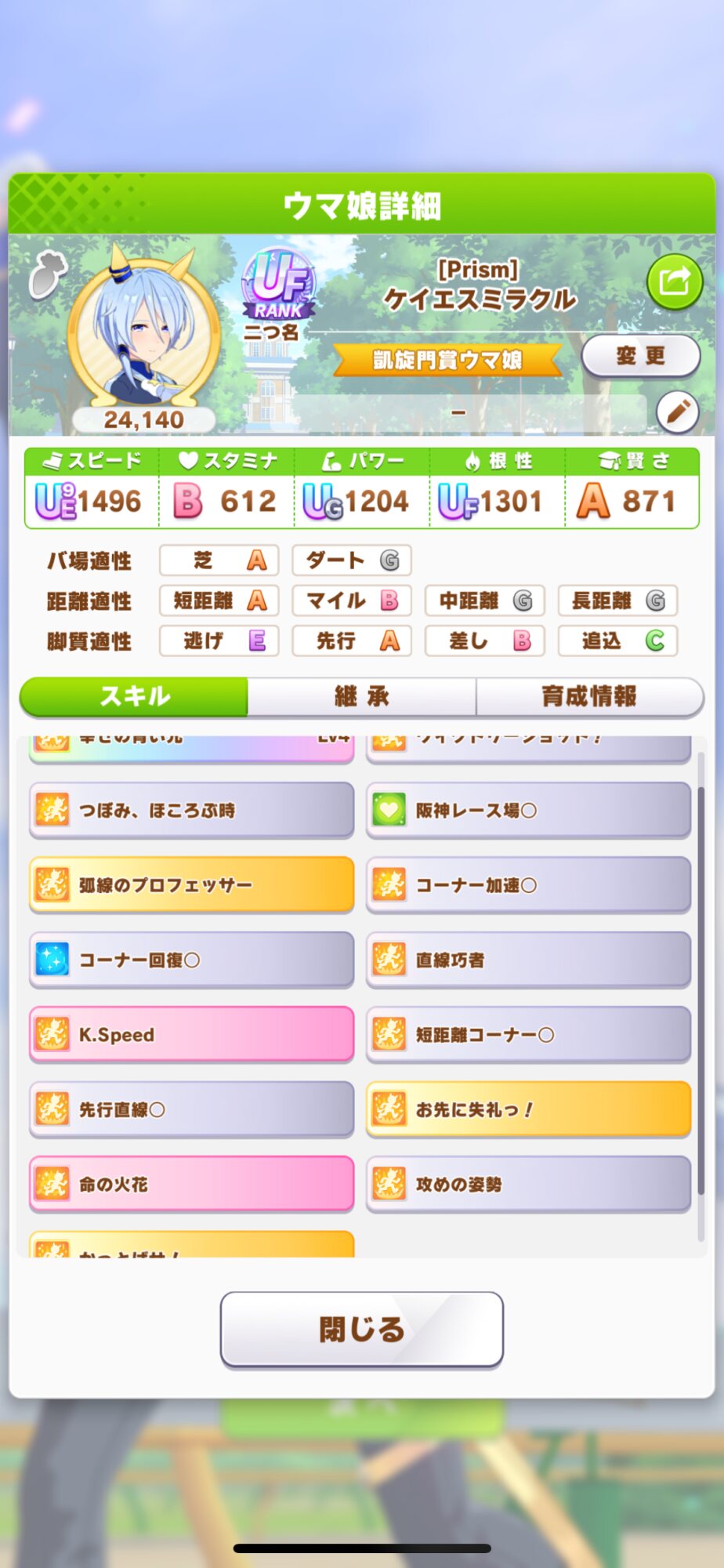
Task: View the 命の火花 skill description
Action: [x=191, y=1184]
